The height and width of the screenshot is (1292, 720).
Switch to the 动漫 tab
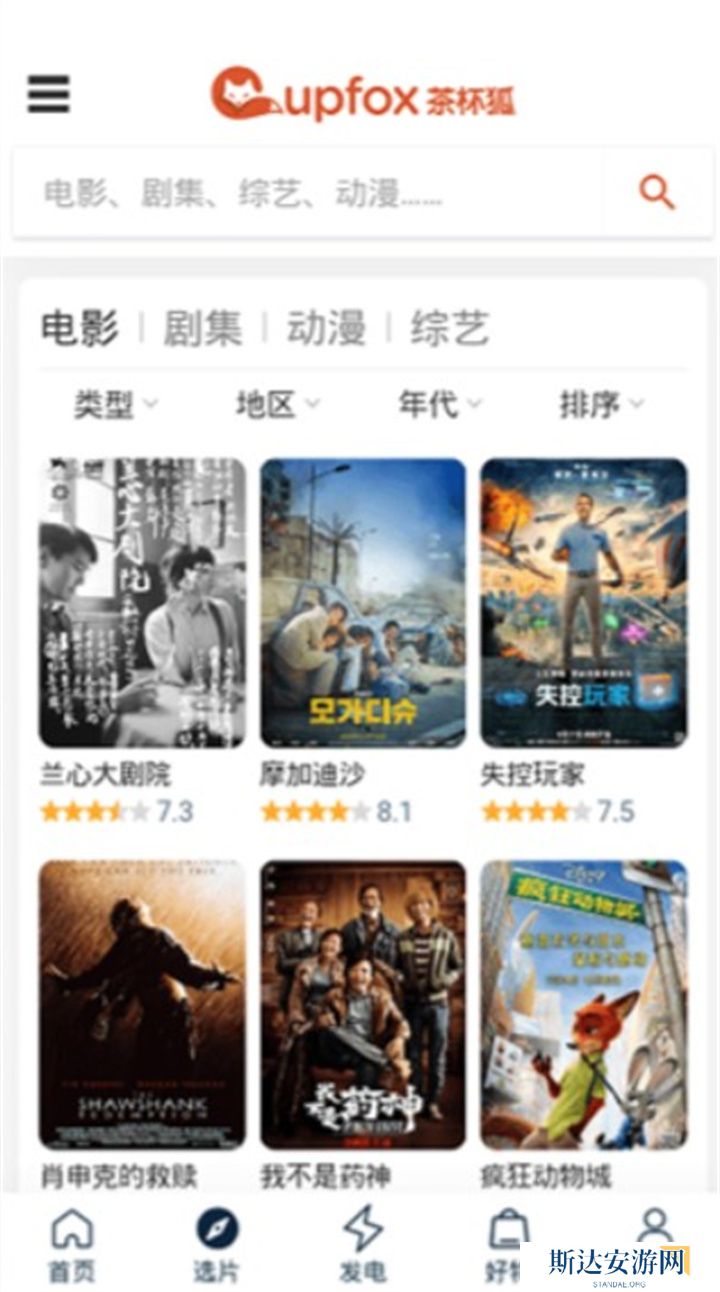326,328
